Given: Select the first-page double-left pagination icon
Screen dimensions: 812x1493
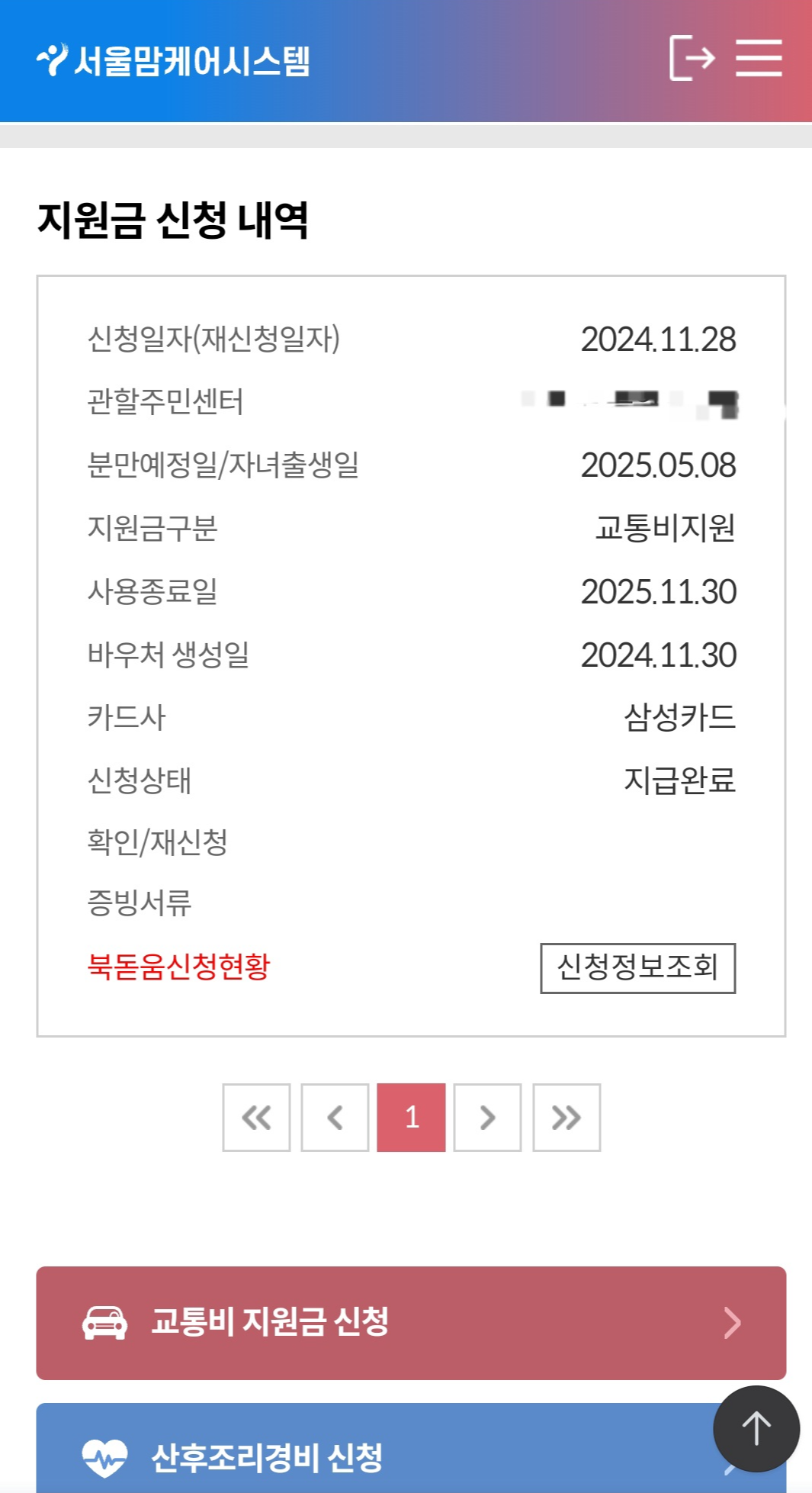Looking at the screenshot, I should tap(256, 1118).
